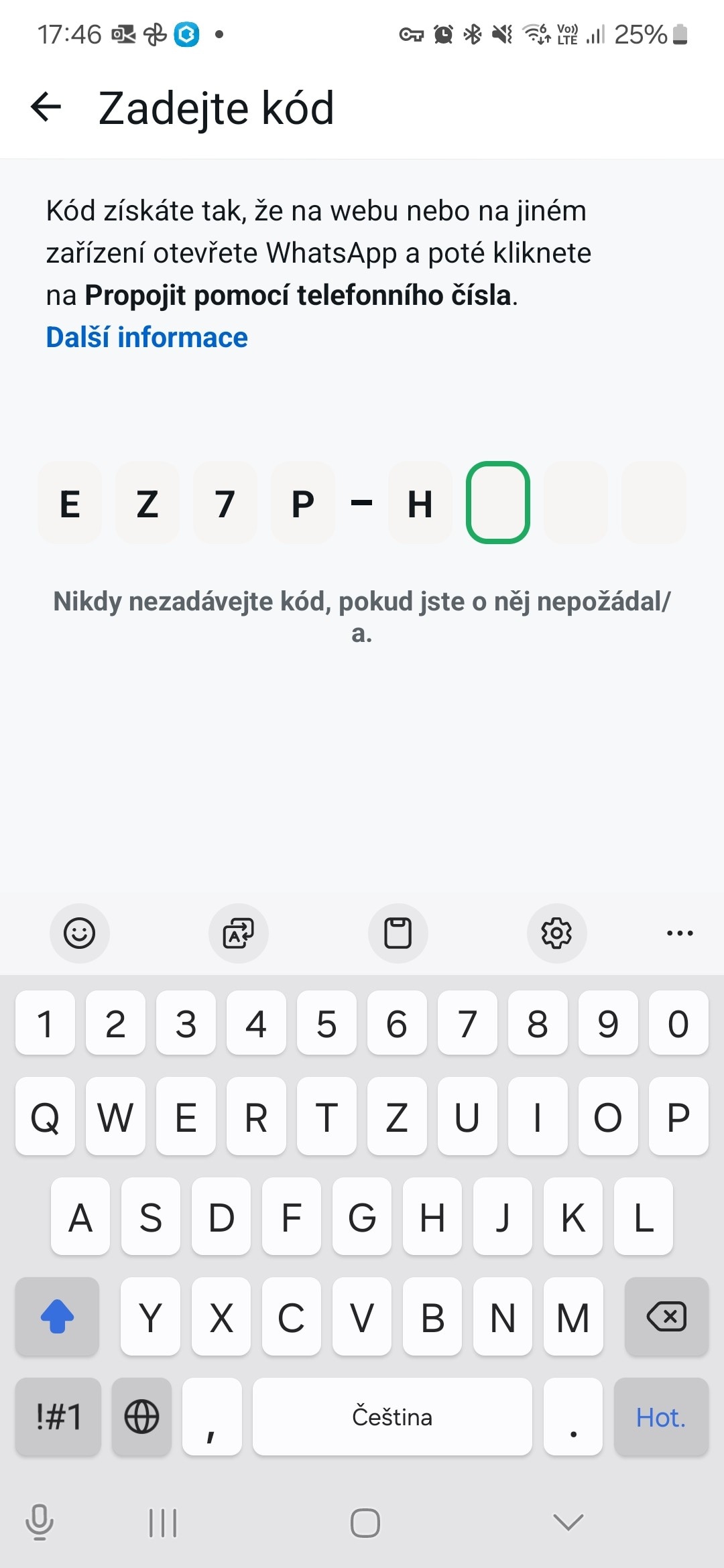The height and width of the screenshot is (1568, 724).
Task: Type the digit 7 key
Action: (x=467, y=1023)
